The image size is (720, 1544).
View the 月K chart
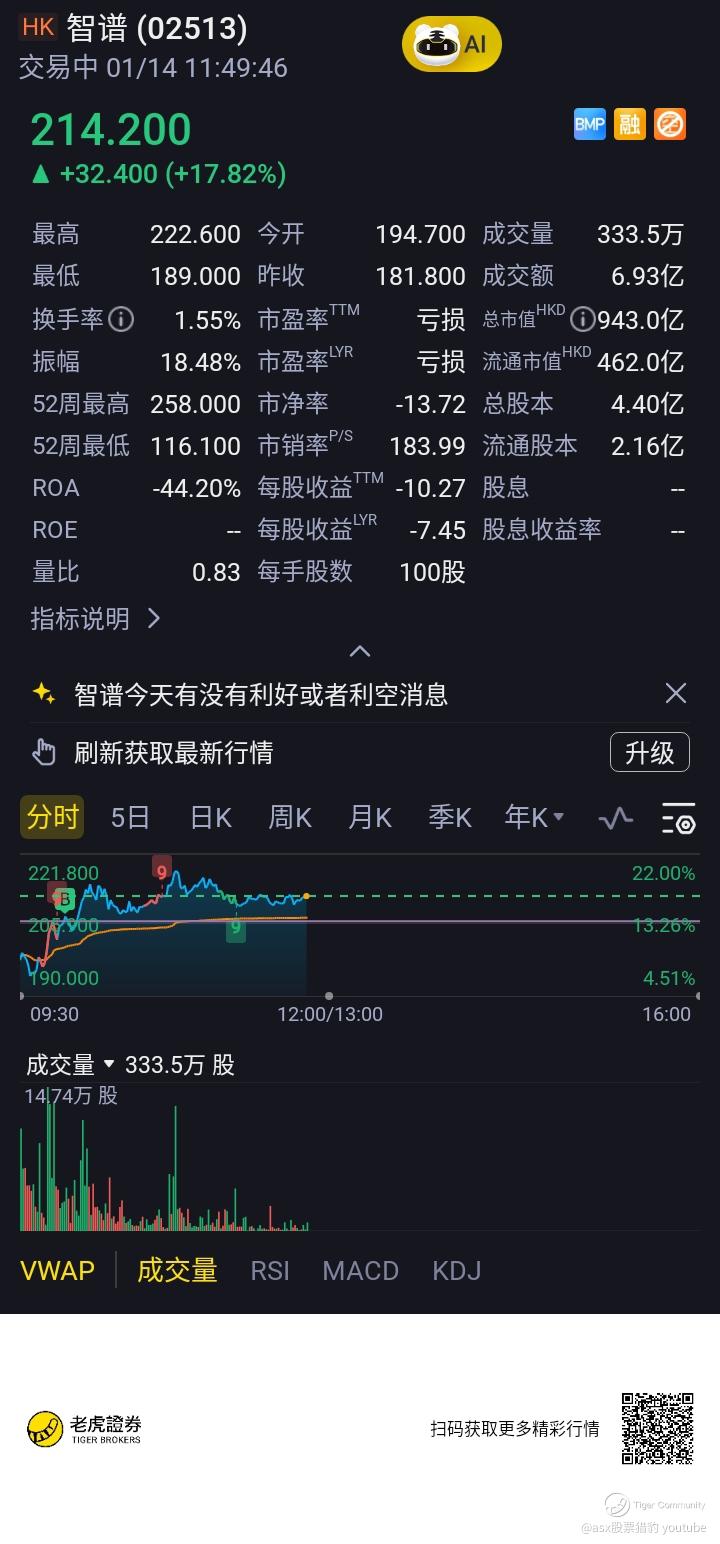pyautogui.click(x=369, y=818)
